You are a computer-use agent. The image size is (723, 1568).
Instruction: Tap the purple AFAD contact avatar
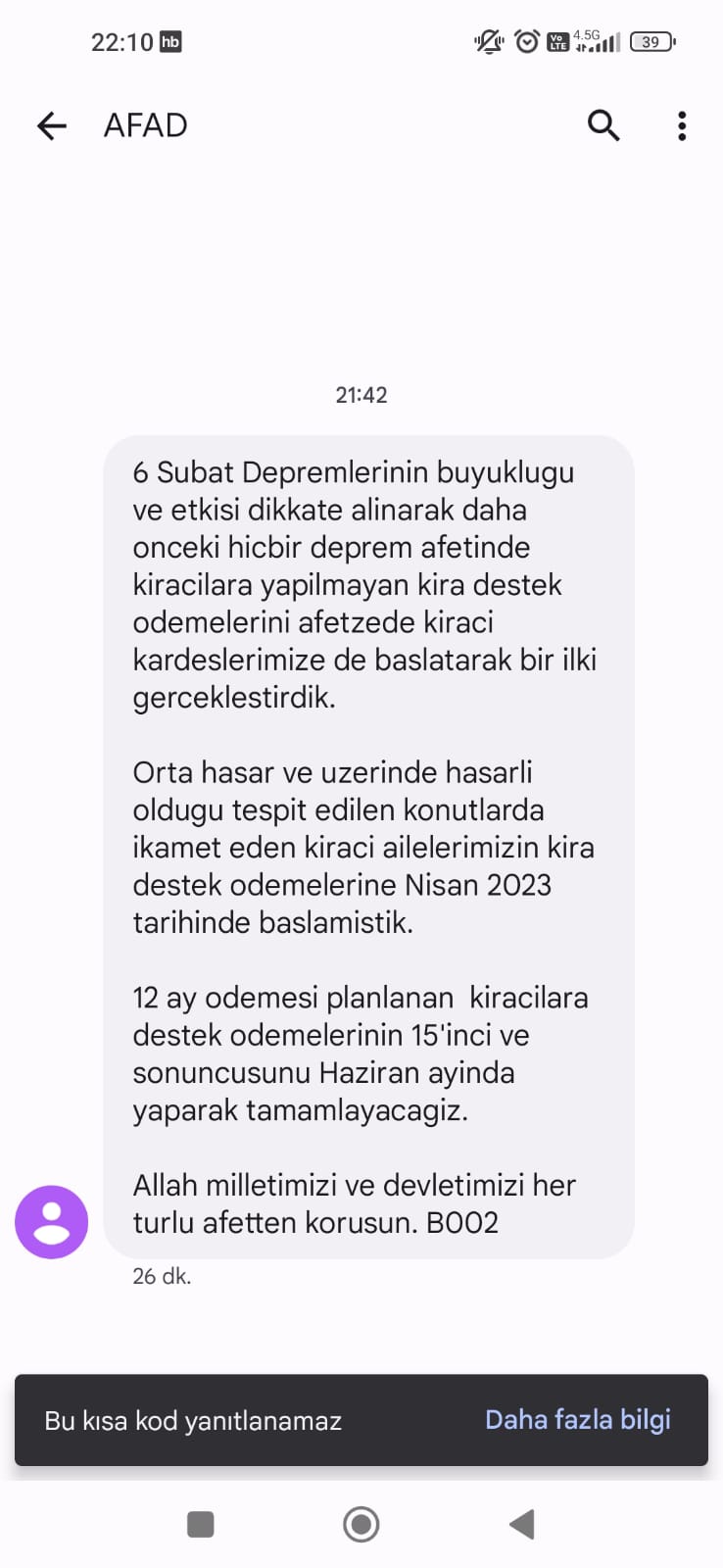pos(51,1222)
